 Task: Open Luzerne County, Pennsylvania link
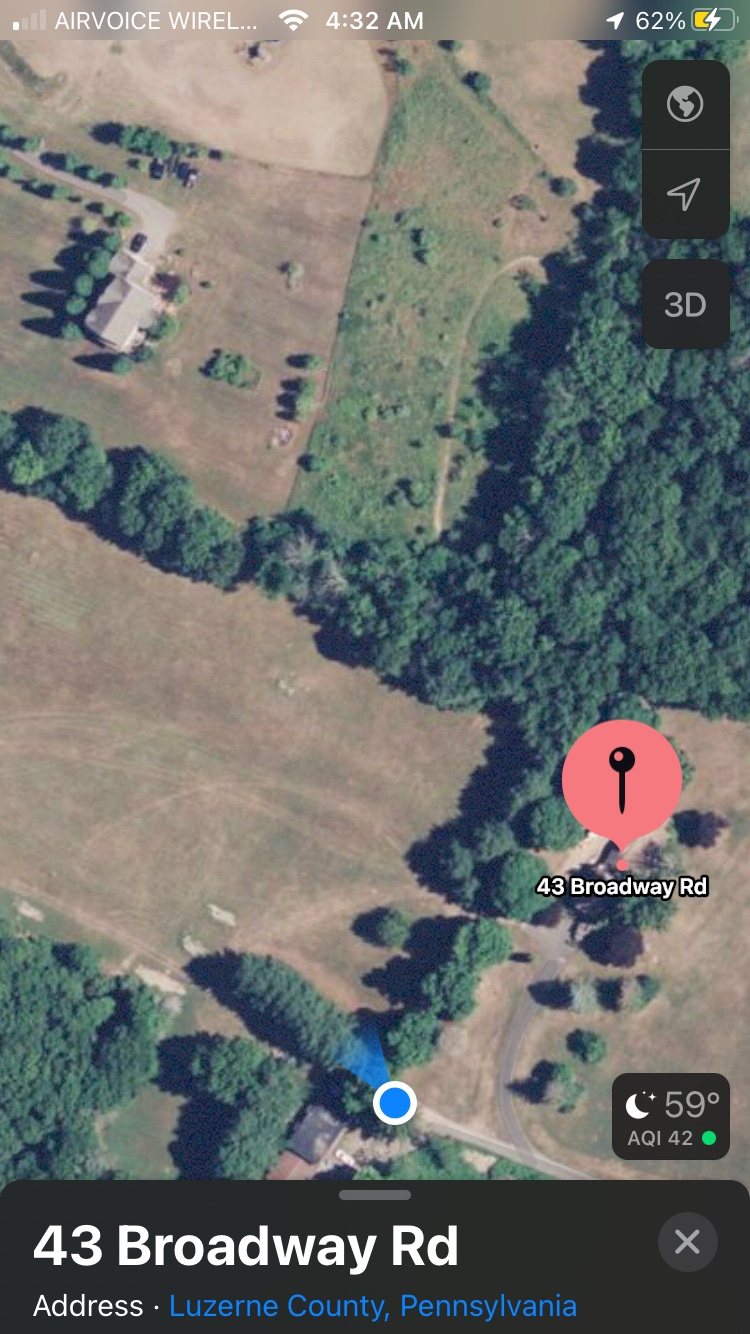point(373,1305)
